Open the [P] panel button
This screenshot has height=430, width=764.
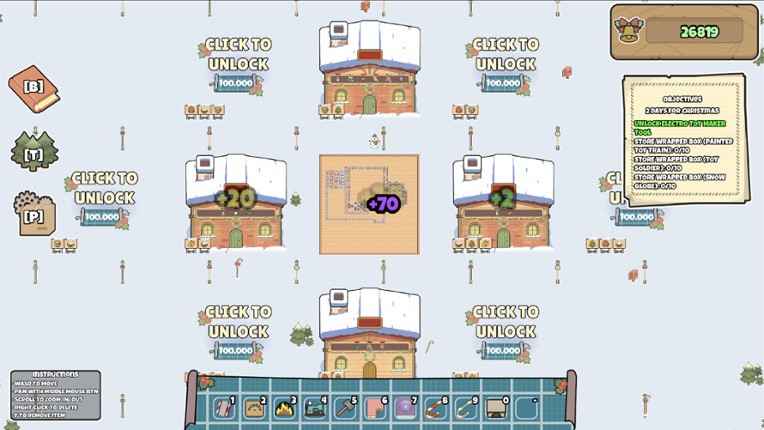coord(33,211)
